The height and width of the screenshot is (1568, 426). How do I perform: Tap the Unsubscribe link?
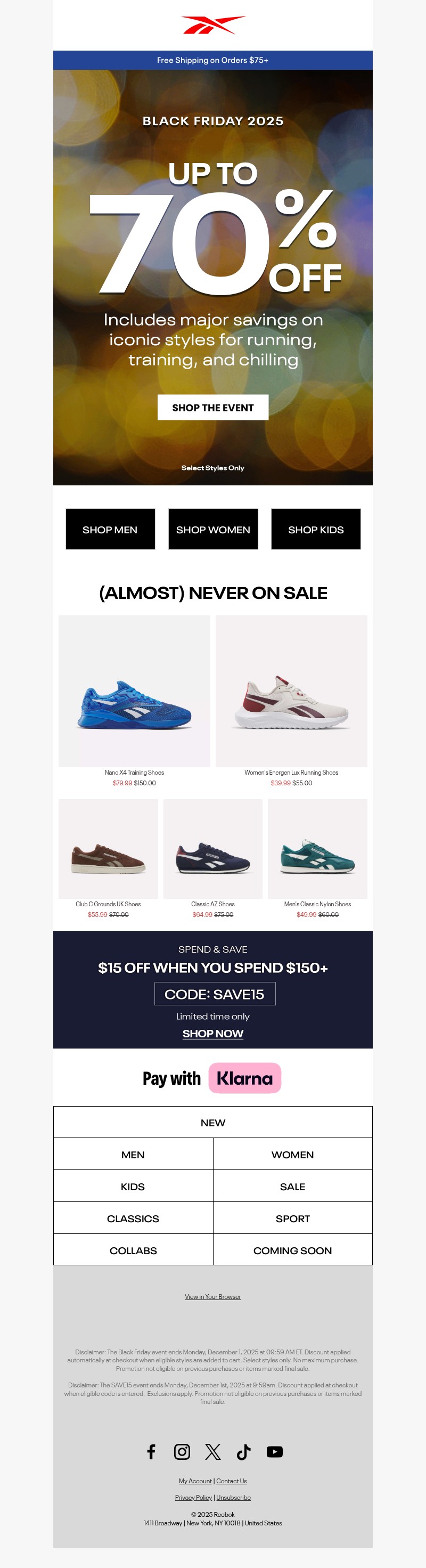(233, 1497)
